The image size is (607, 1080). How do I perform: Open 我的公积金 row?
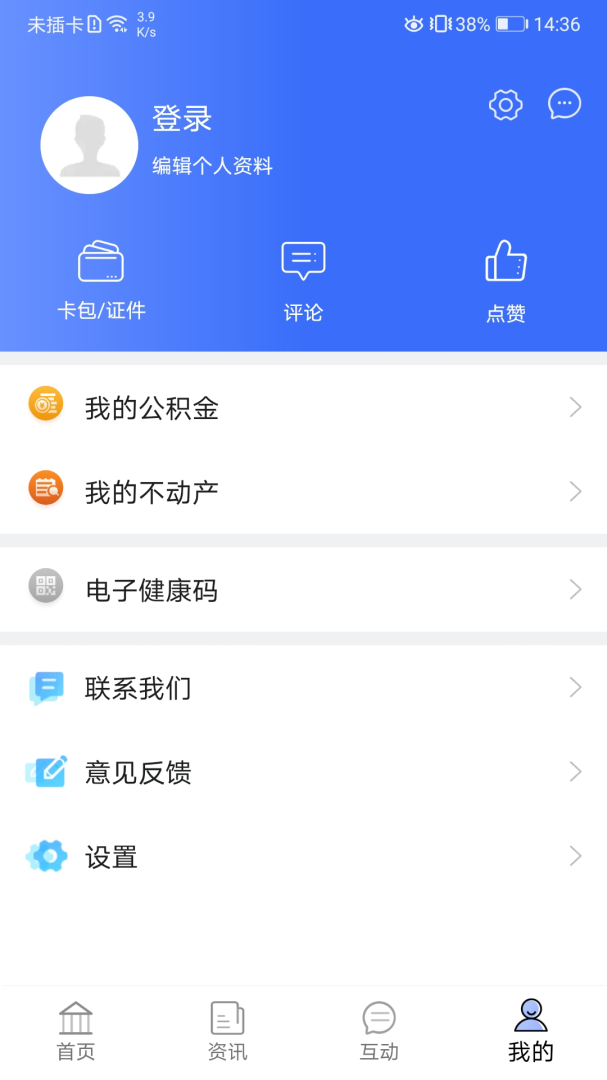(x=303, y=407)
